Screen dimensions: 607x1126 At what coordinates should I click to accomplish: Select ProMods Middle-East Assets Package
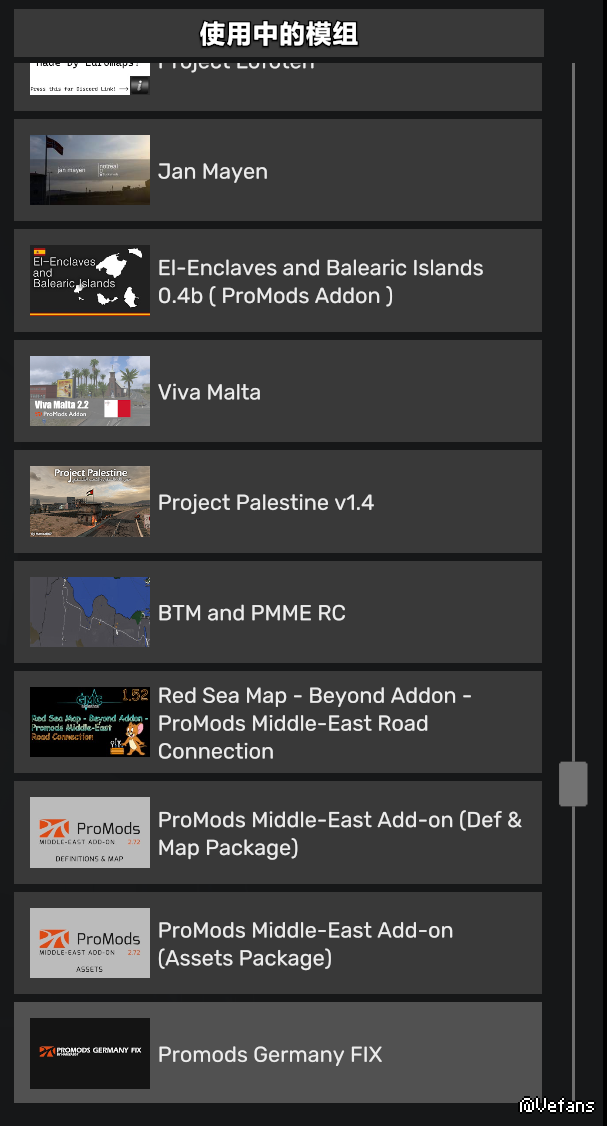coord(278,943)
